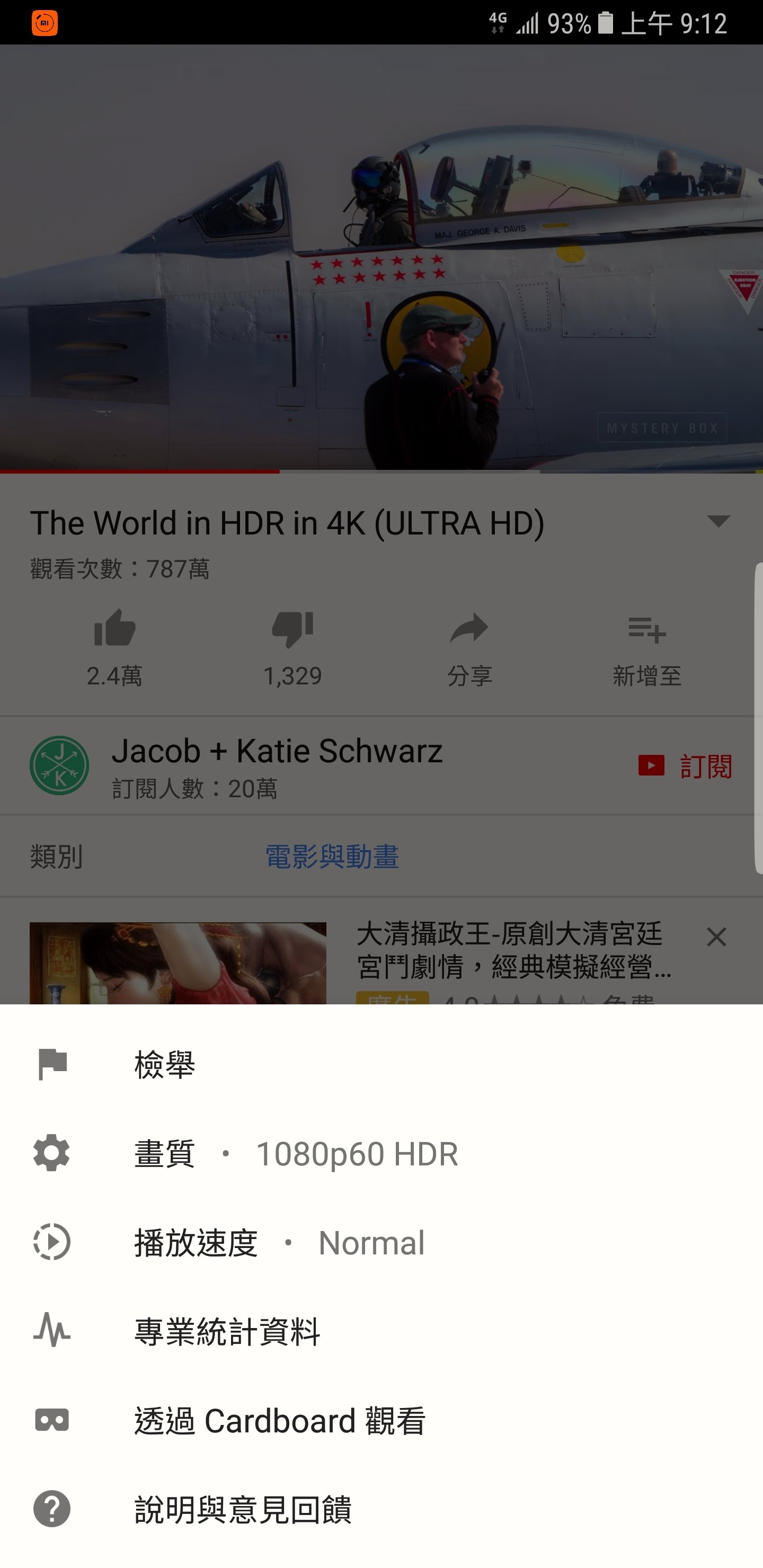Select 檢舉 to report the video
763x1568 pixels.
coord(381,1064)
